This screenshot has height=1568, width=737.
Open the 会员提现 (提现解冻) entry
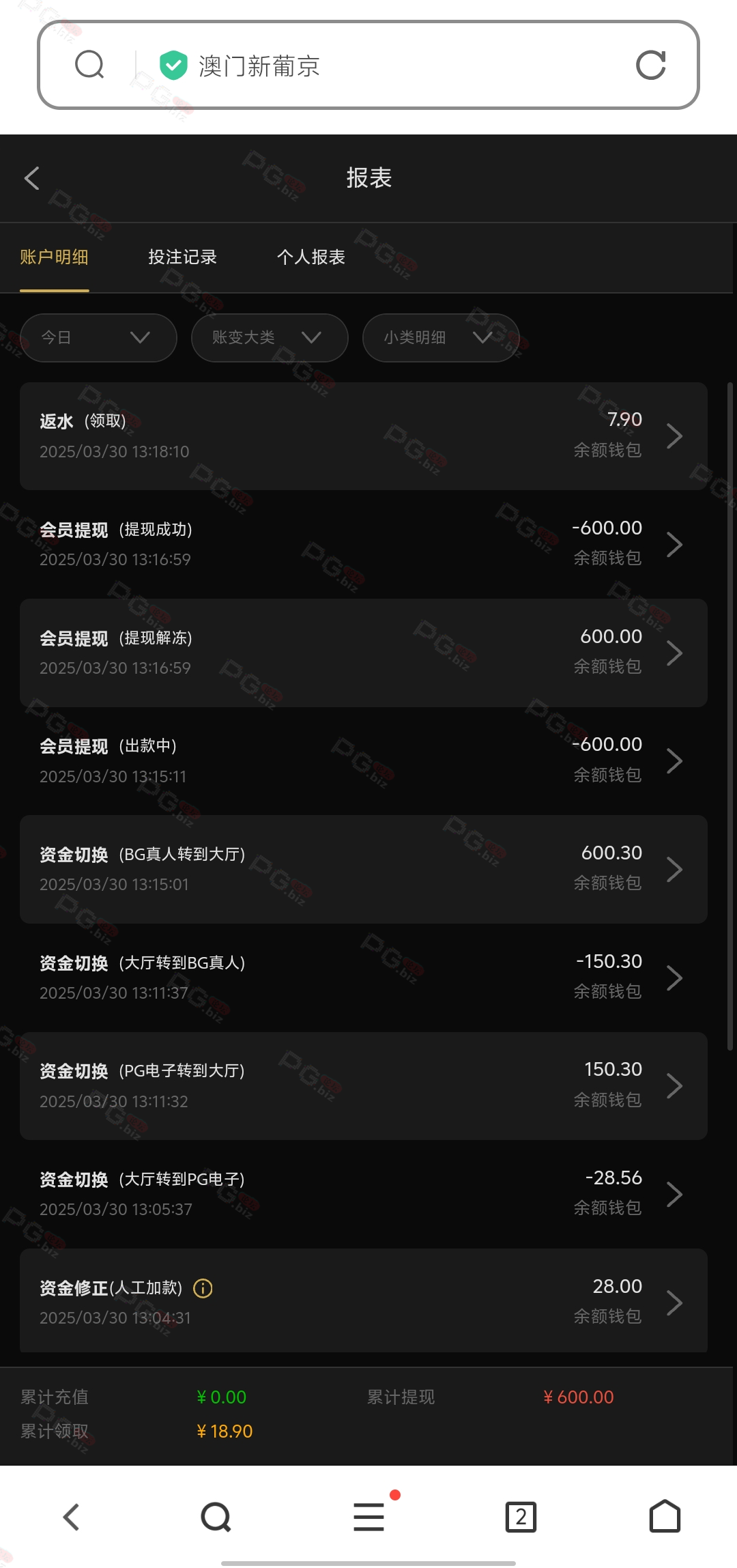click(363, 653)
